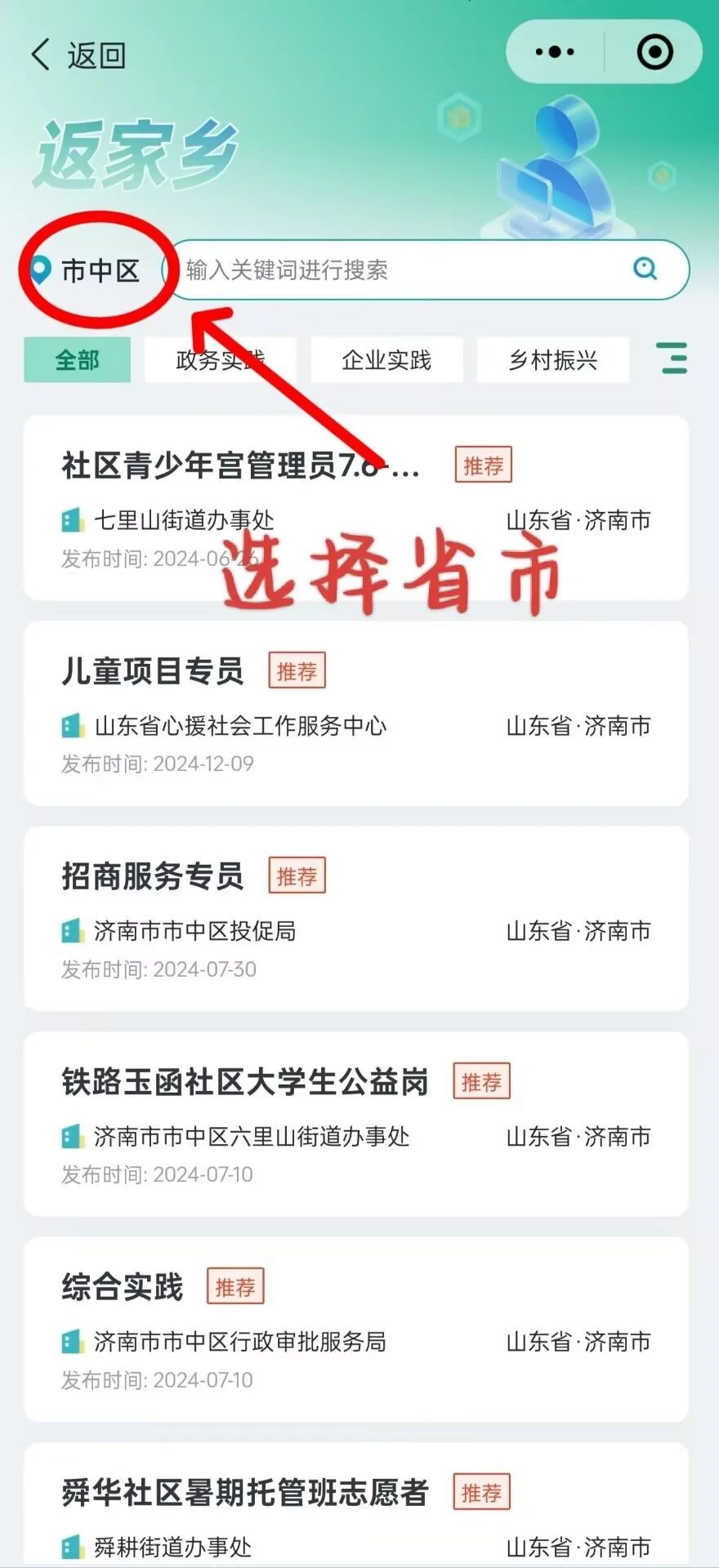The image size is (719, 1568).
Task: Switch to the 乡村振兴 tab
Action: point(553,360)
